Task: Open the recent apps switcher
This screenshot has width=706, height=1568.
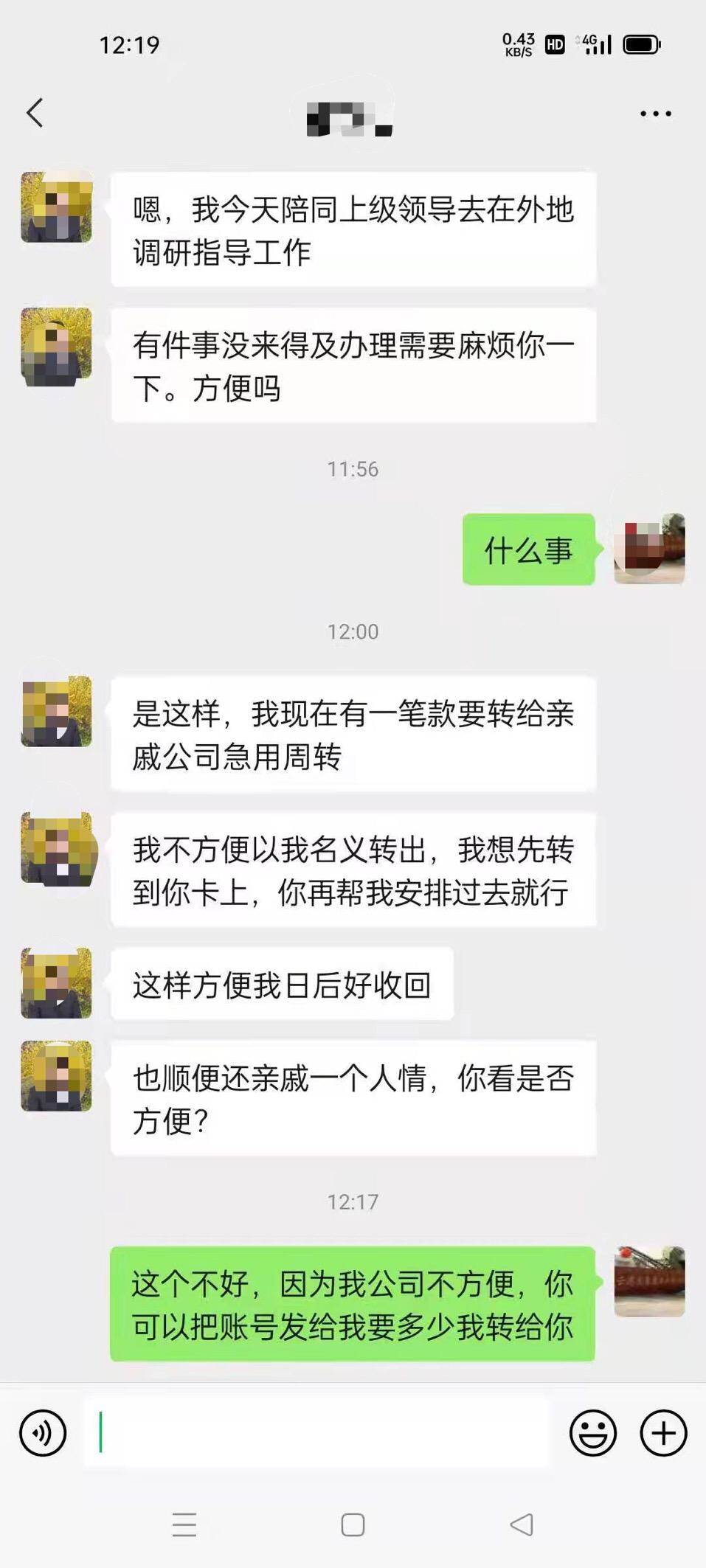Action: [184, 1524]
